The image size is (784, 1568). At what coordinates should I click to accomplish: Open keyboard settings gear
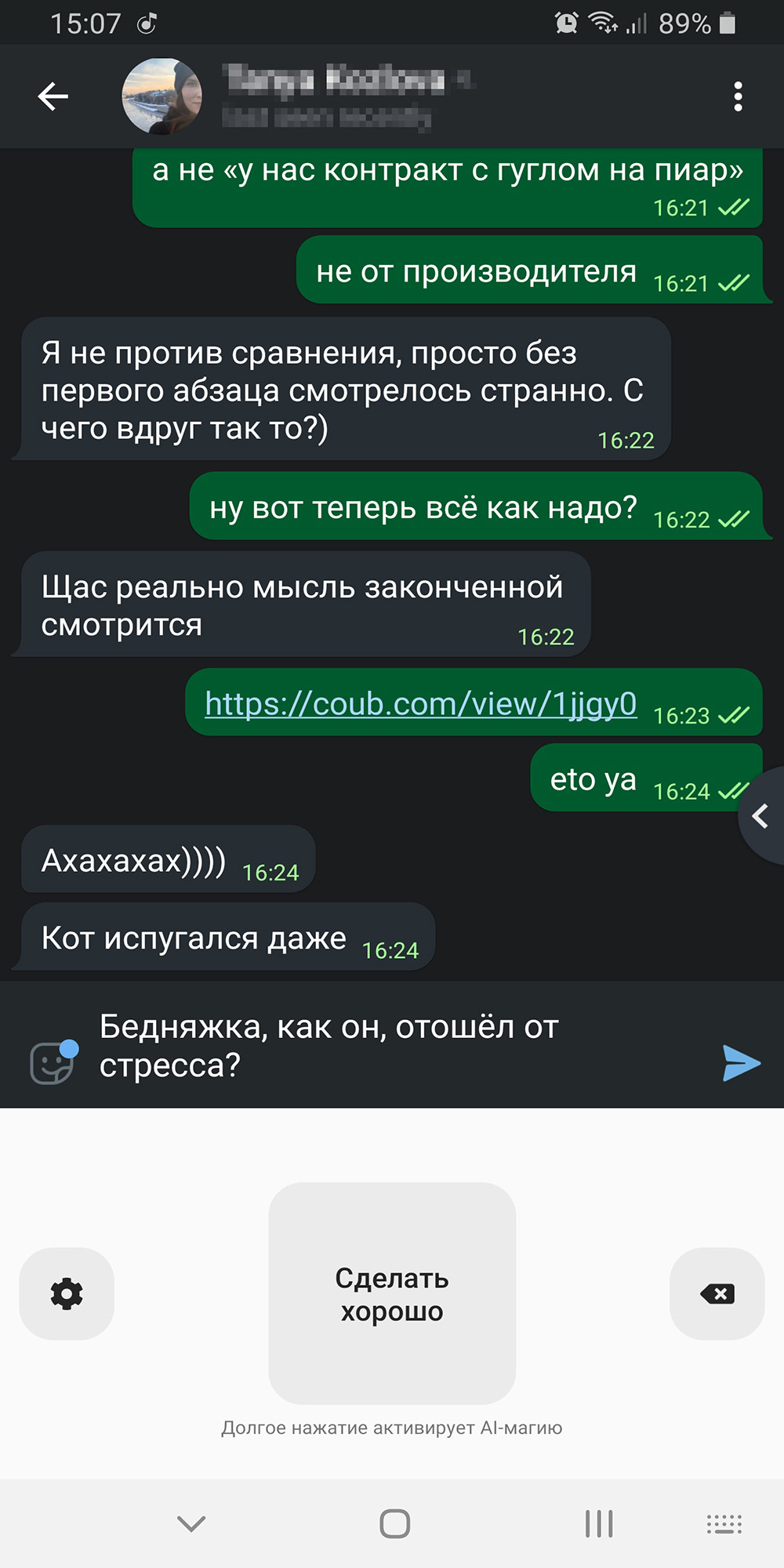[67, 1294]
